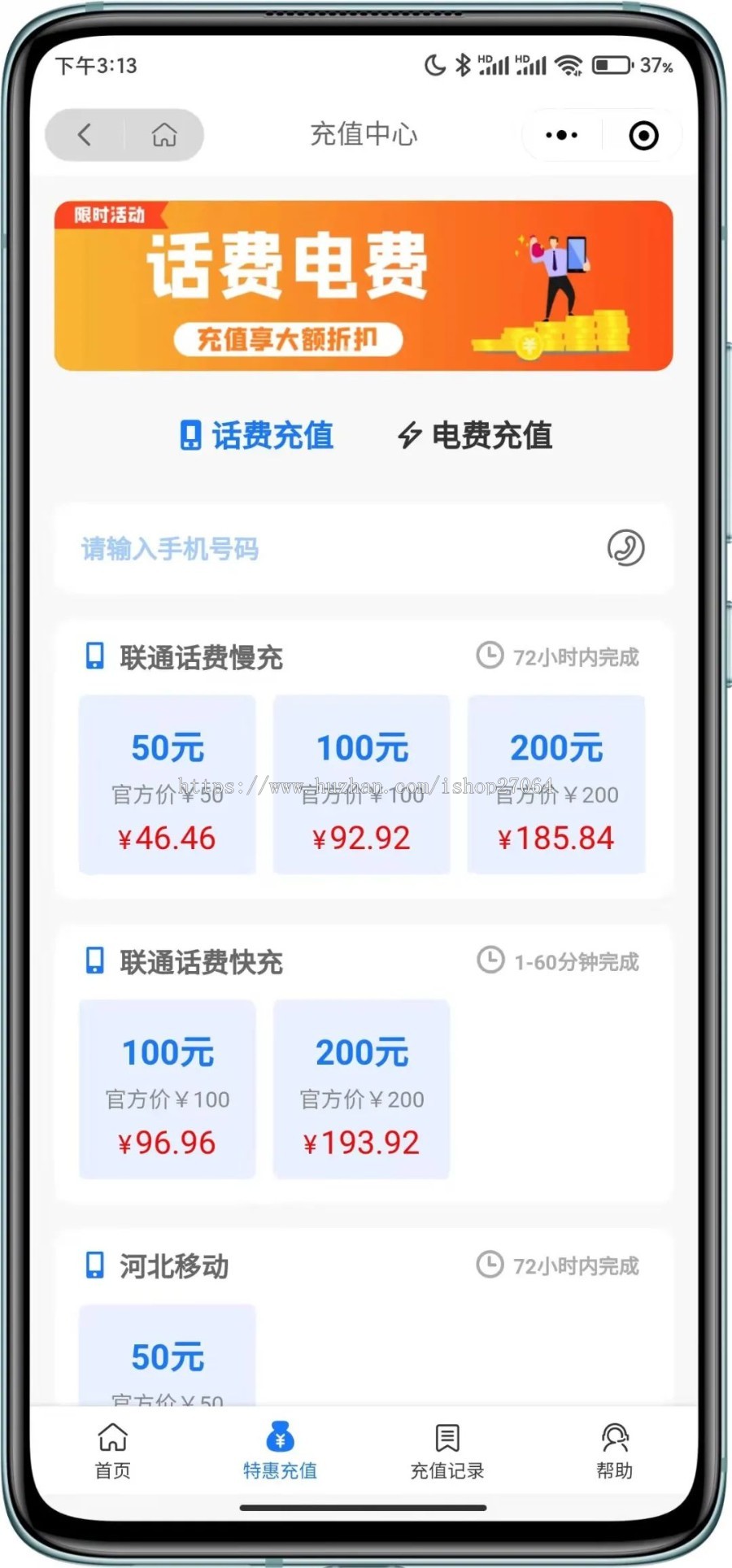Open 充值记录 tab
This screenshot has height=1568, width=732.
point(447,1451)
